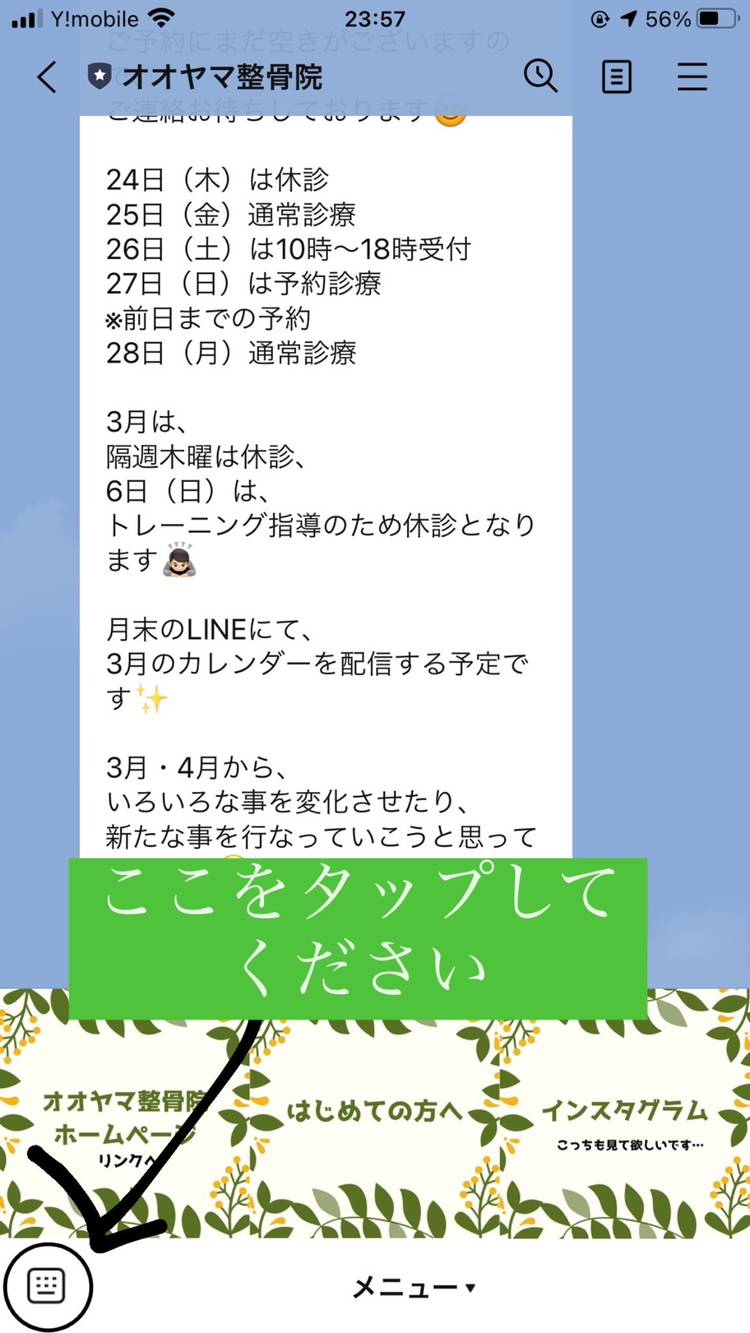750x1333 pixels.
Task: Search within this chat
Action: 541,77
